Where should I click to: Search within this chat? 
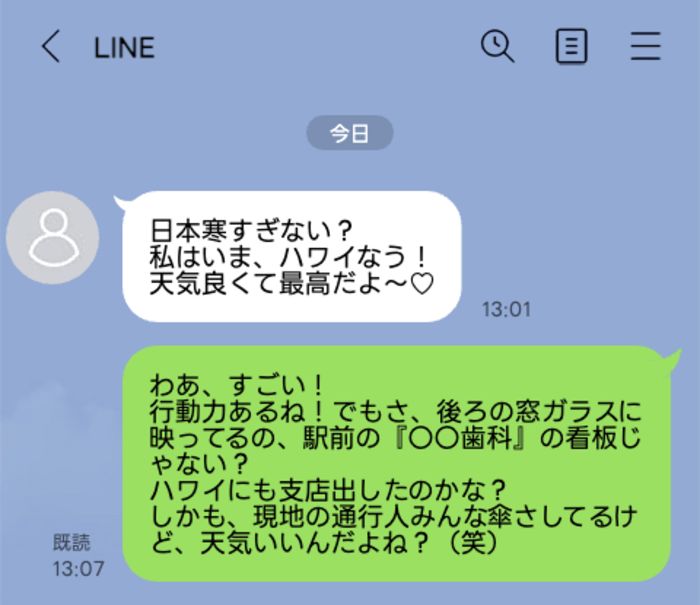coord(497,46)
